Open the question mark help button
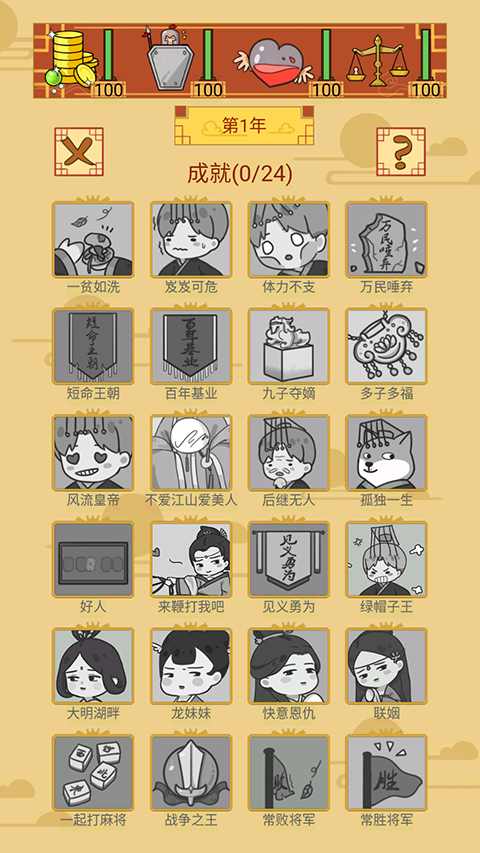Screen dimensions: 480x853 pyautogui.click(x=401, y=152)
